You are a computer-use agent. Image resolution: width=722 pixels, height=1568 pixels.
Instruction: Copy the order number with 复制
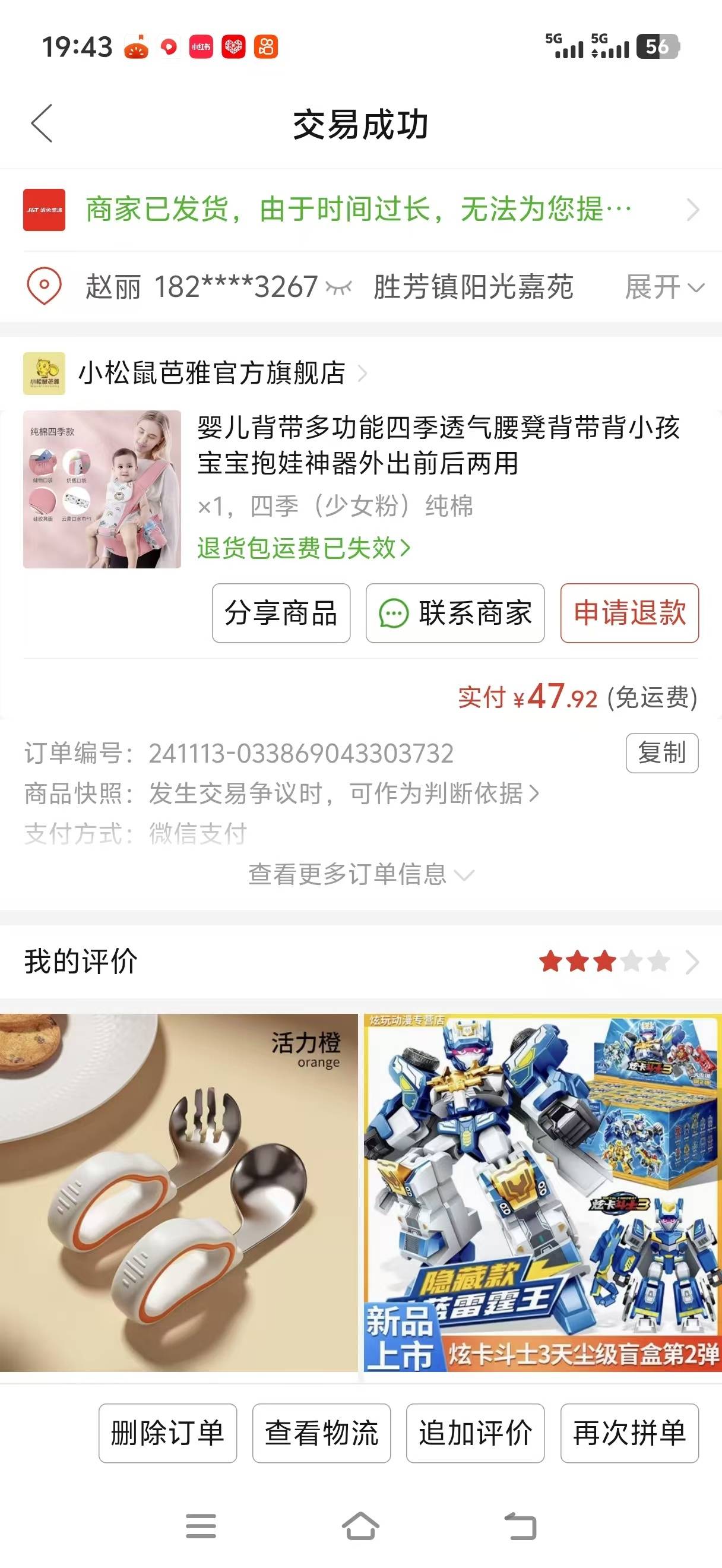point(662,753)
